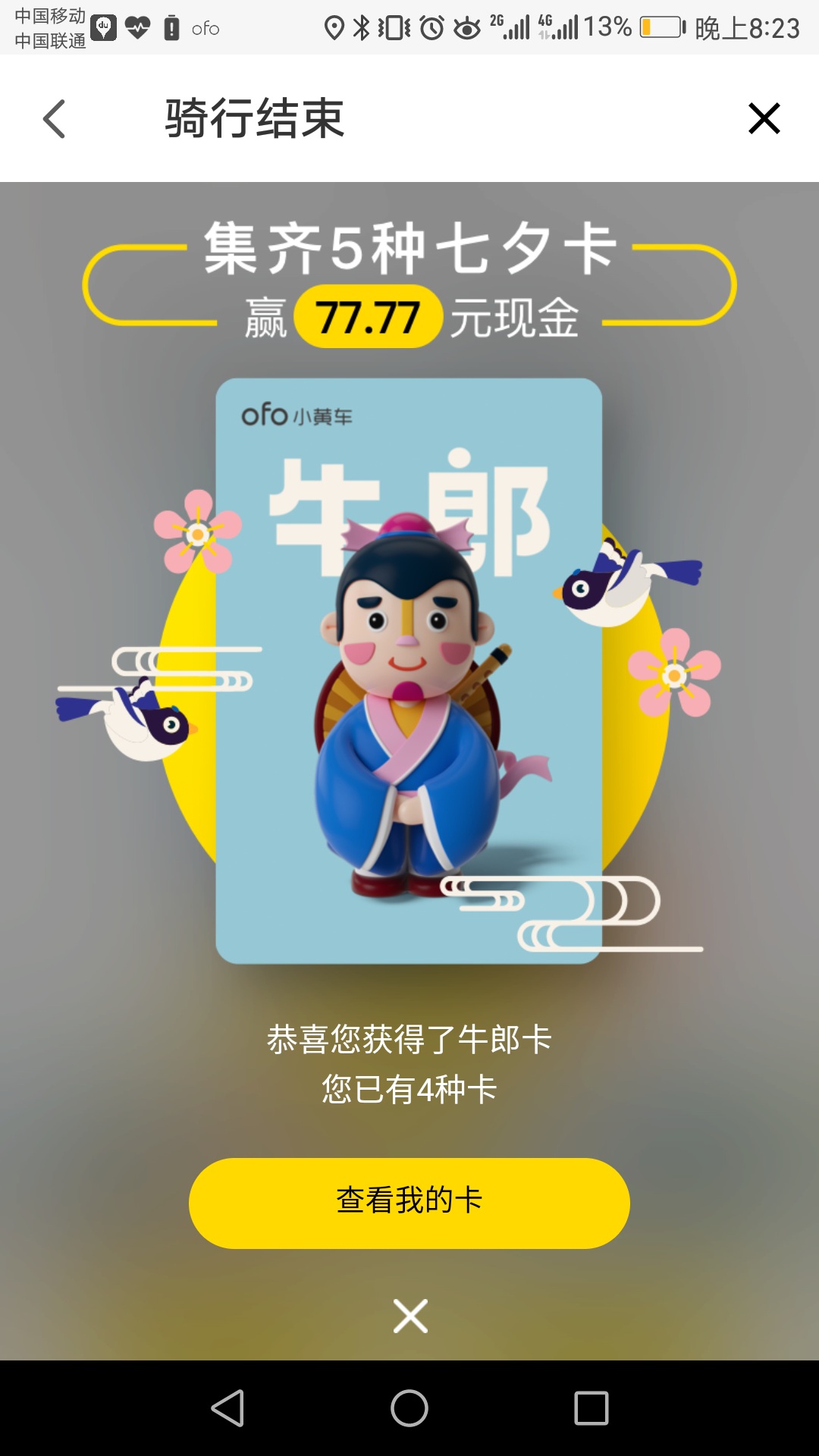Dismiss the 七夕卡 popup
Image resolution: width=819 pixels, height=1456 pixels.
click(410, 1316)
